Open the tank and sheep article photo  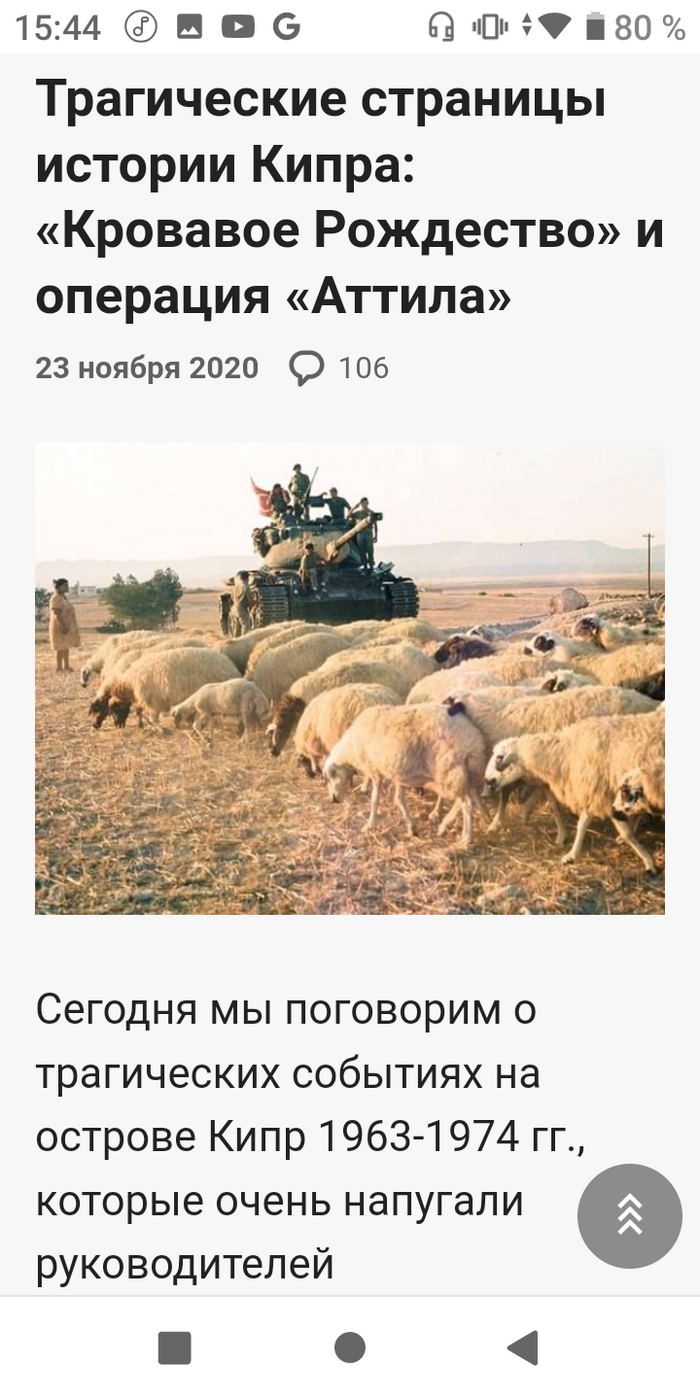point(350,678)
